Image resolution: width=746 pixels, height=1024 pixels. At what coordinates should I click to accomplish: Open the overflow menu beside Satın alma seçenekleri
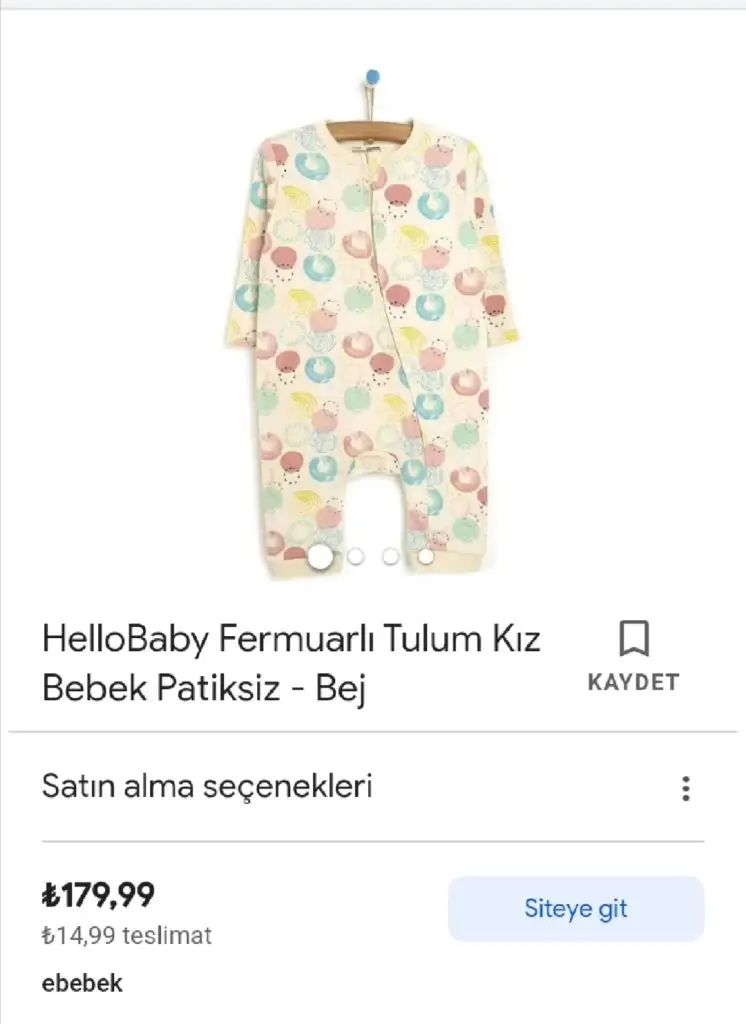(685, 788)
